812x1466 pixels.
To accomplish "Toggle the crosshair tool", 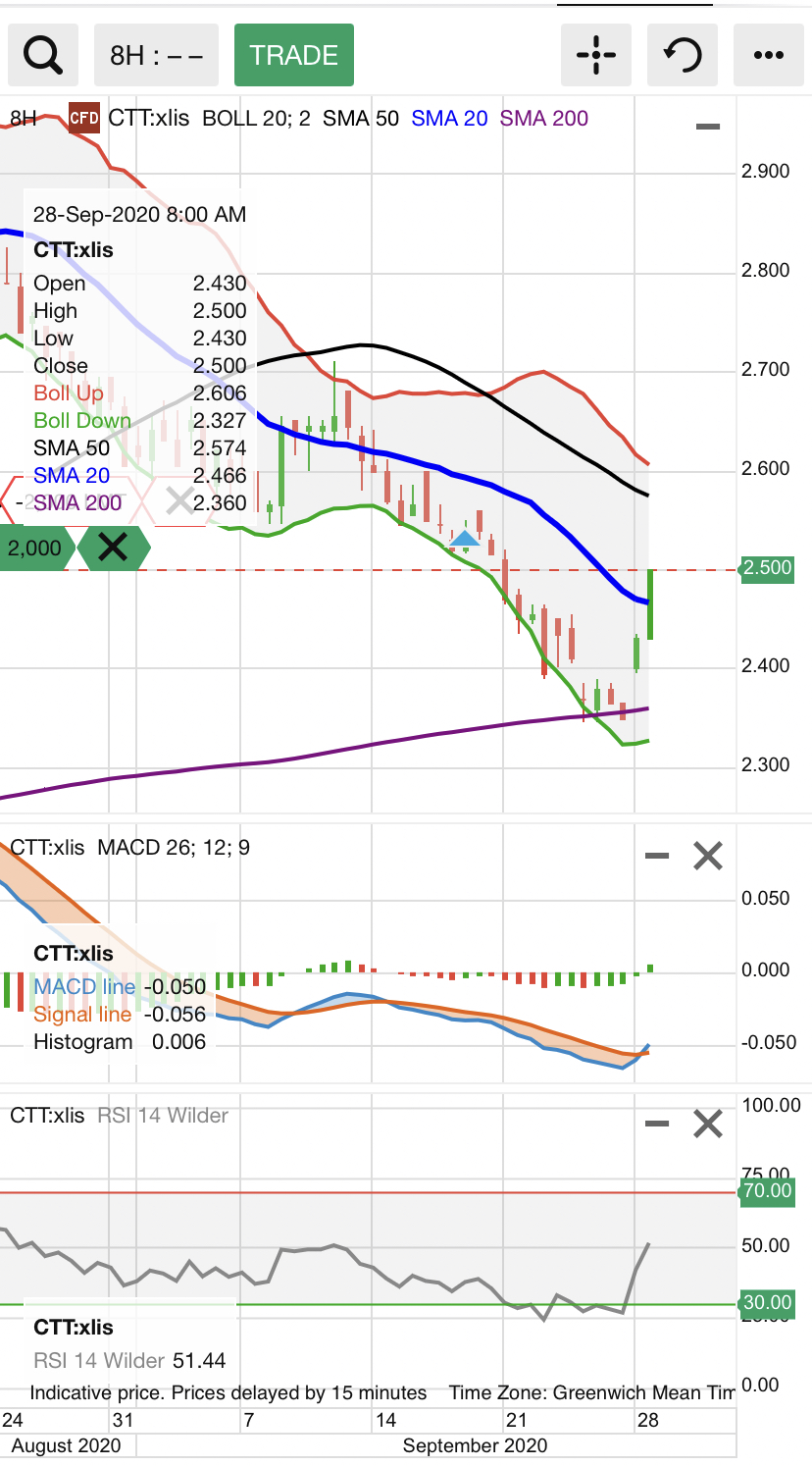I will pos(596,55).
